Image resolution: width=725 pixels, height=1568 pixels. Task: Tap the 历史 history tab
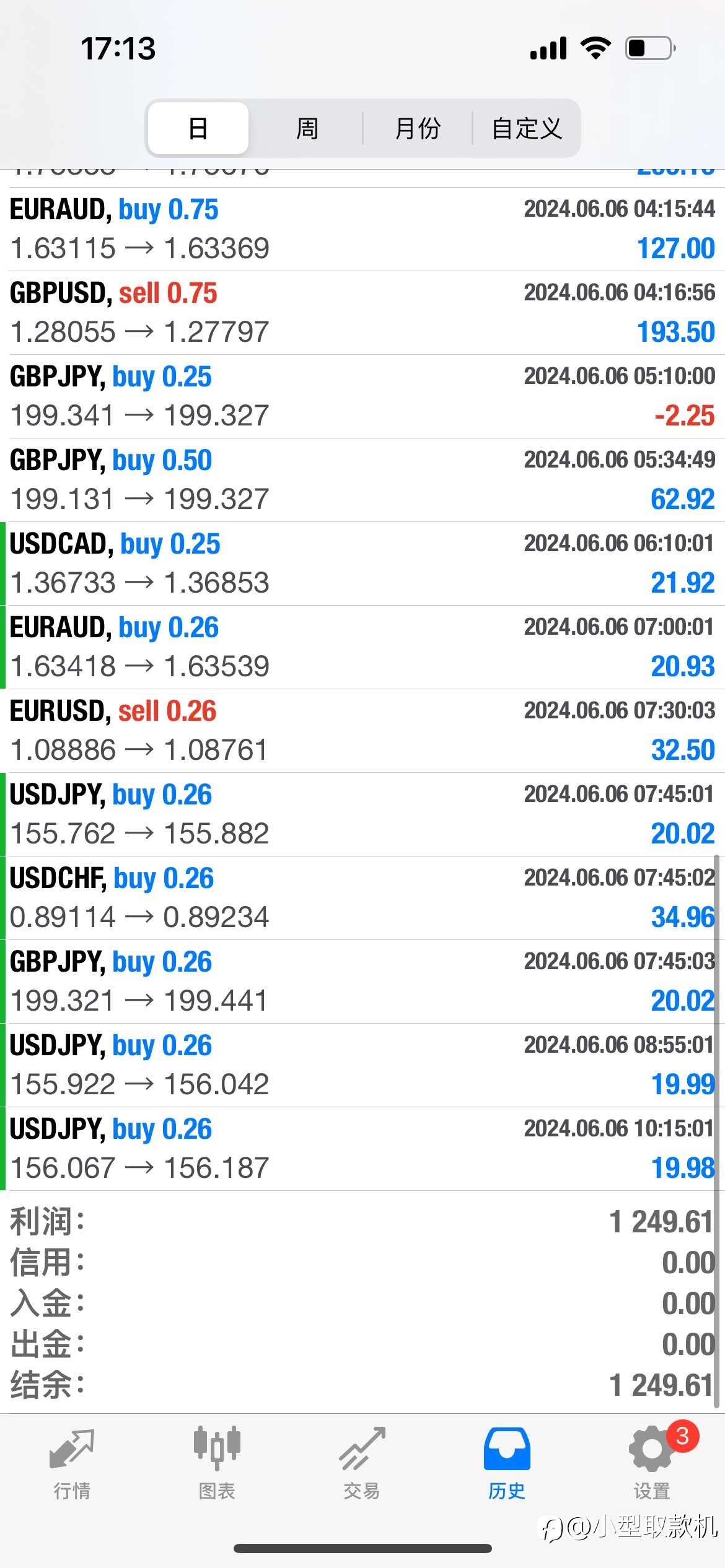click(x=507, y=1464)
